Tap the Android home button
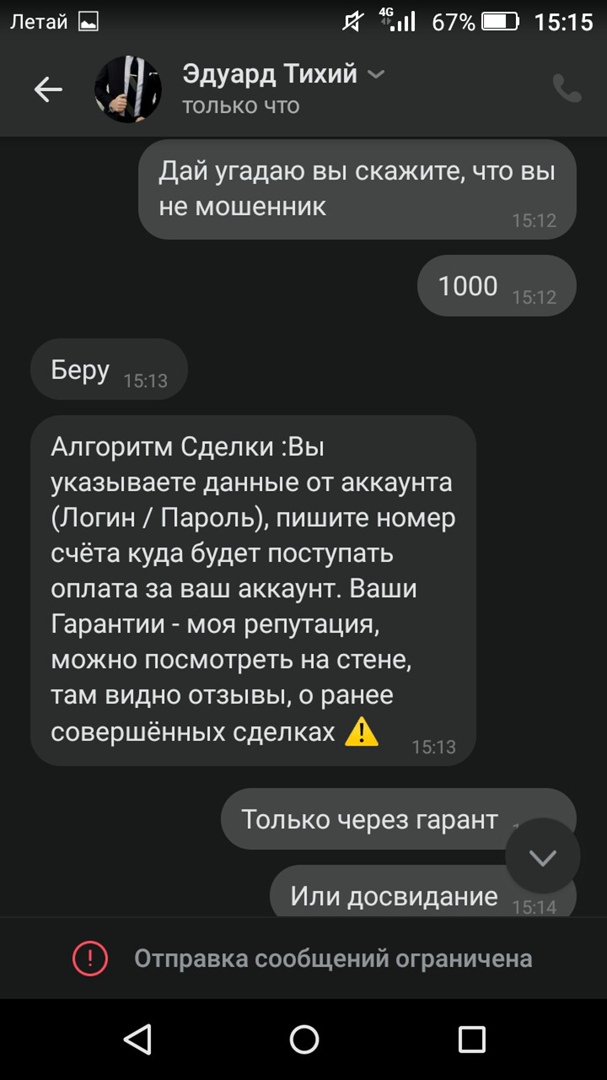The height and width of the screenshot is (1080, 607). (304, 1038)
